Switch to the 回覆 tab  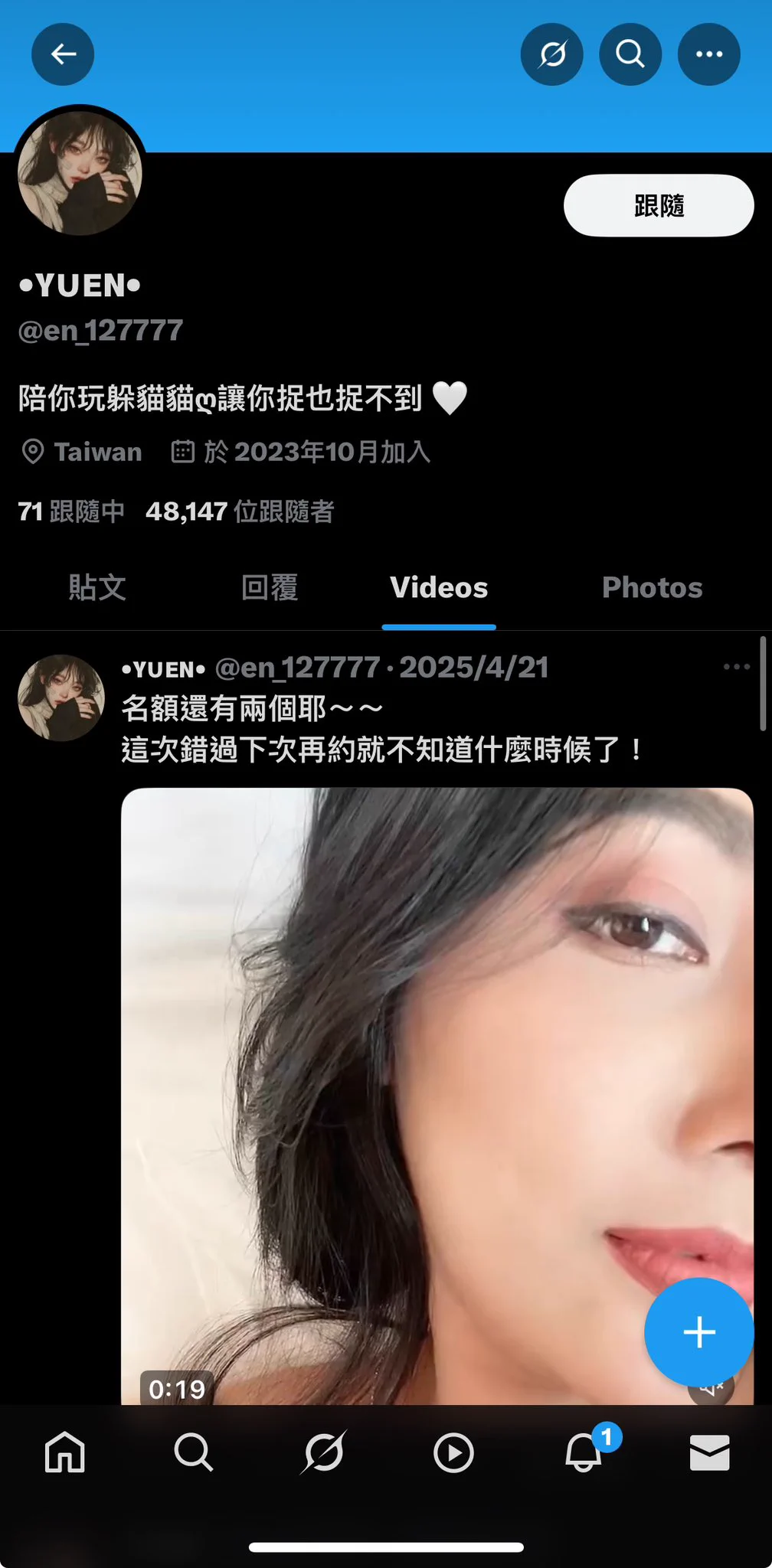coord(269,588)
